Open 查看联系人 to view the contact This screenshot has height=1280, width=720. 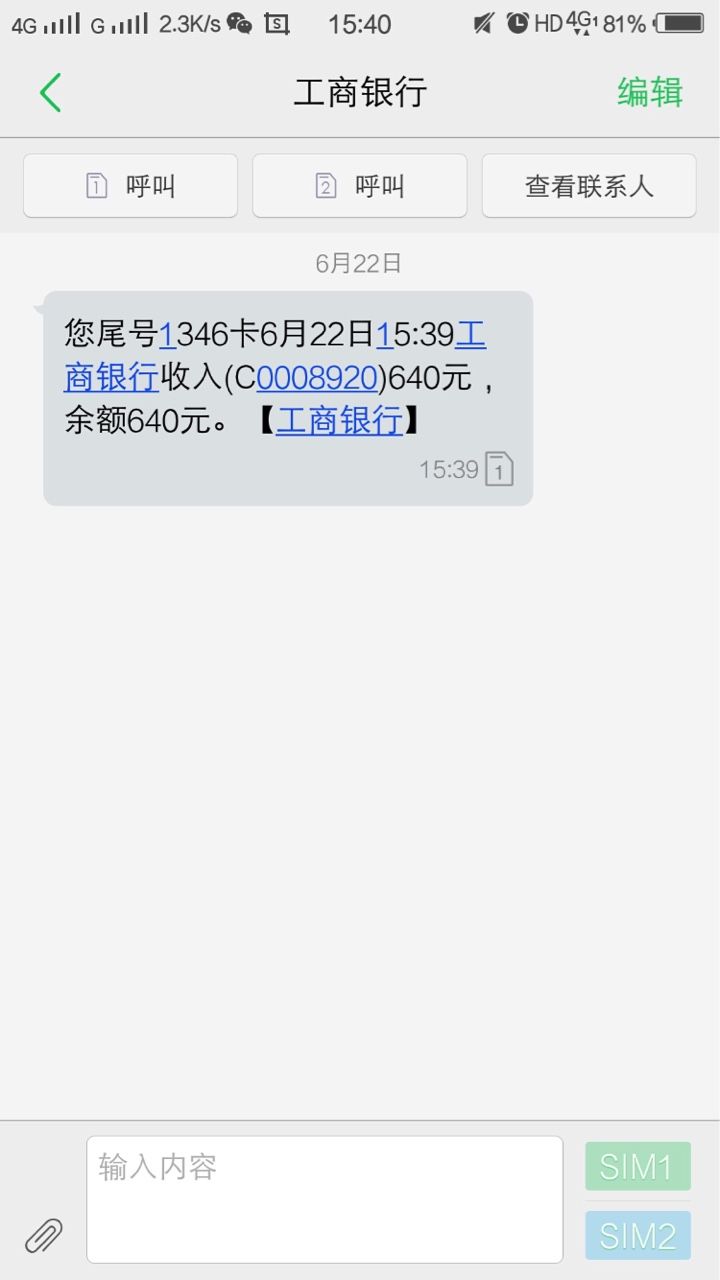(589, 186)
